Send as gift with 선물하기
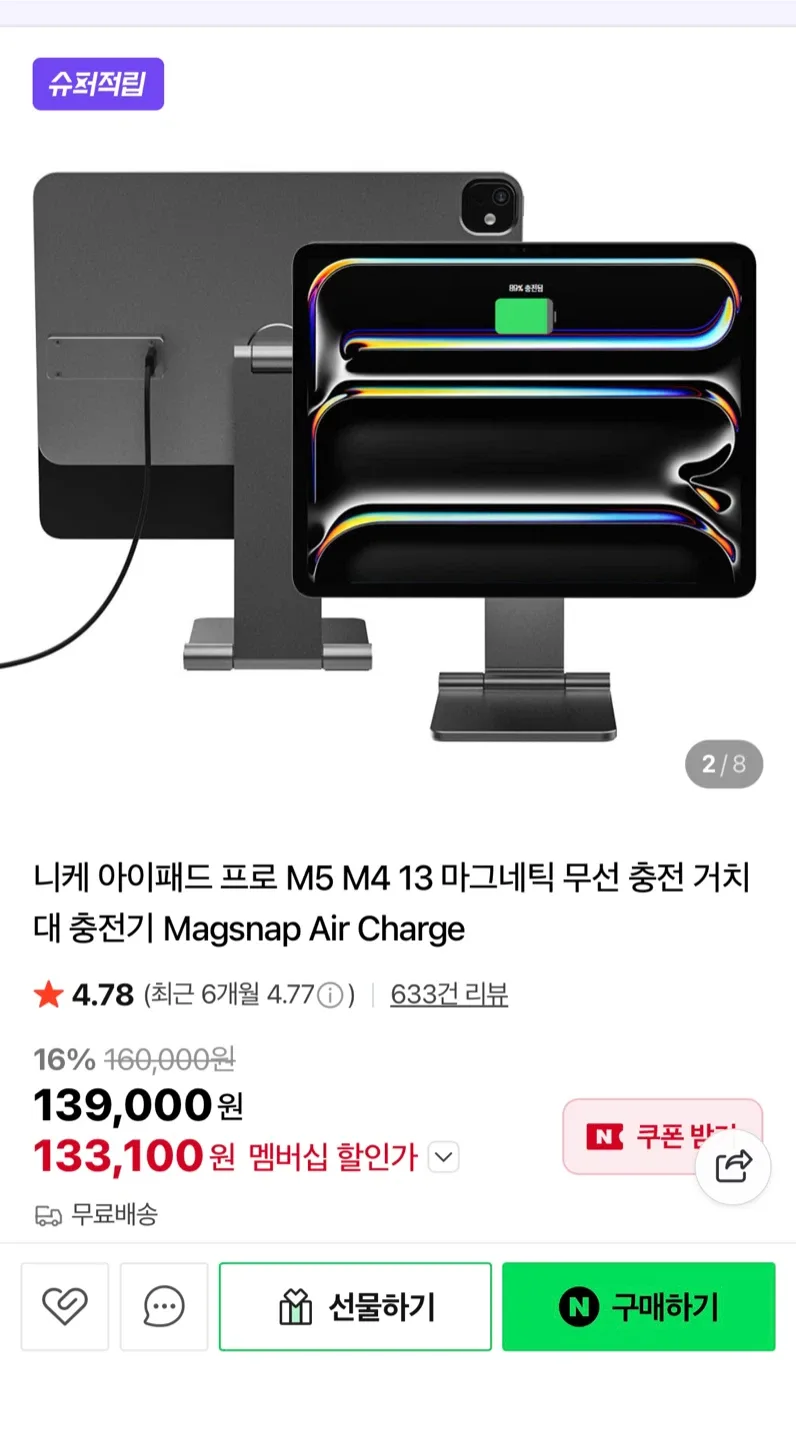Viewport: 796px width, 1440px height. click(x=355, y=1306)
